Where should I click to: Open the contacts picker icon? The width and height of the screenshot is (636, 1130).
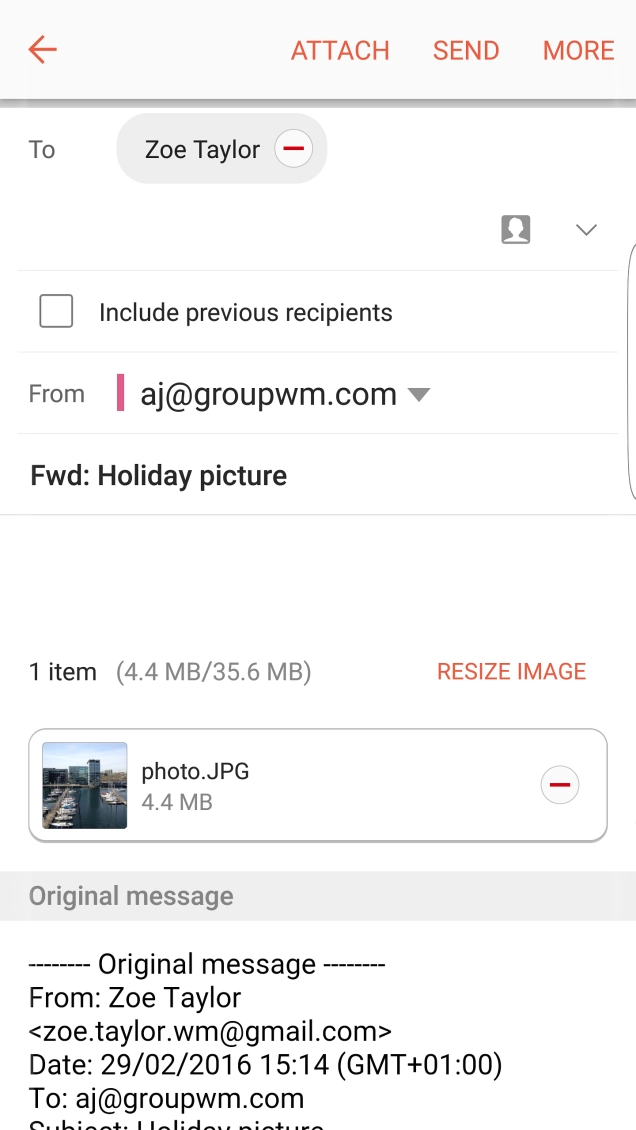515,230
